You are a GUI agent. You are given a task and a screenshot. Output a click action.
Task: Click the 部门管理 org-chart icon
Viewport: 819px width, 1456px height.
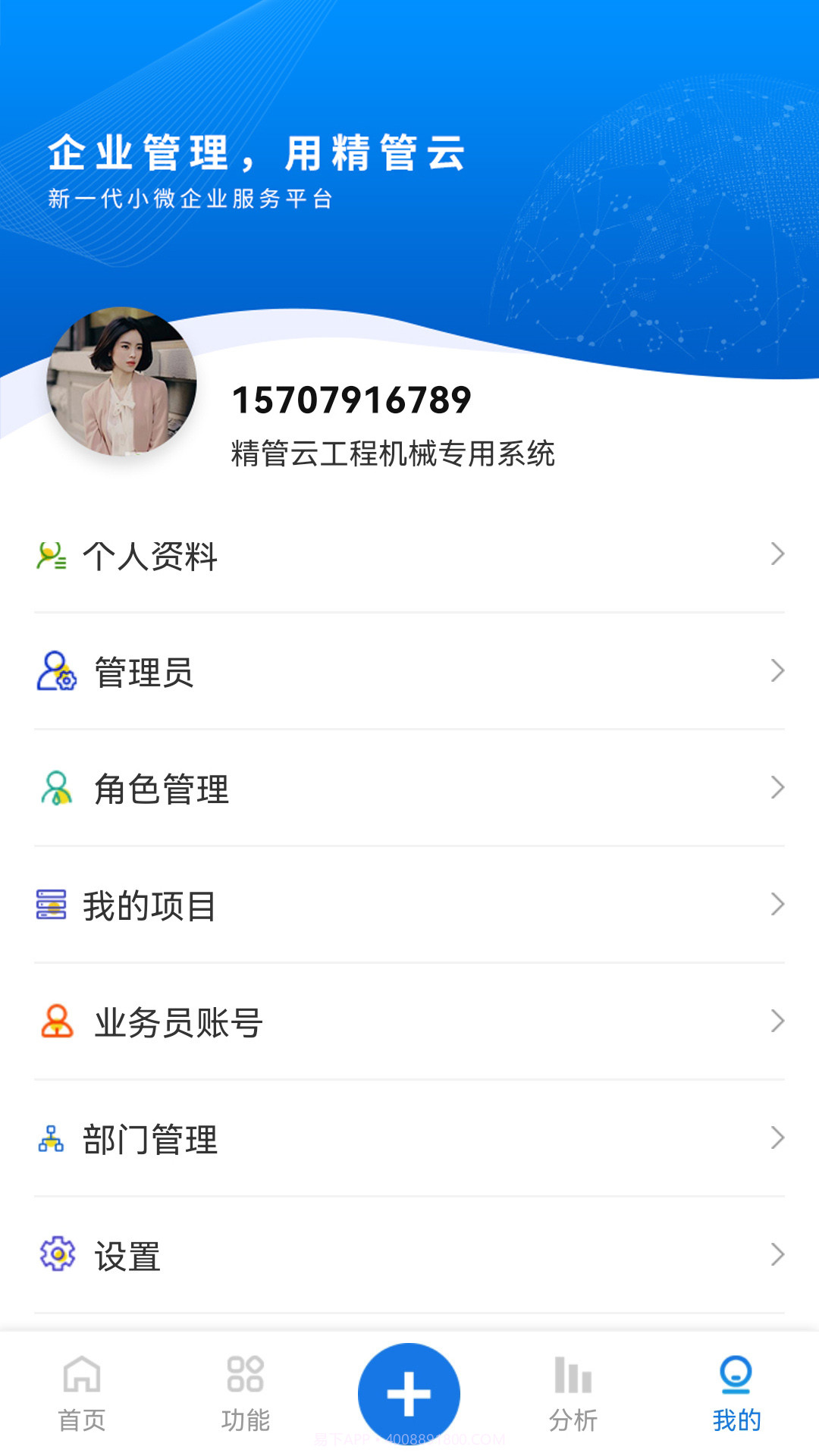pyautogui.click(x=50, y=1139)
